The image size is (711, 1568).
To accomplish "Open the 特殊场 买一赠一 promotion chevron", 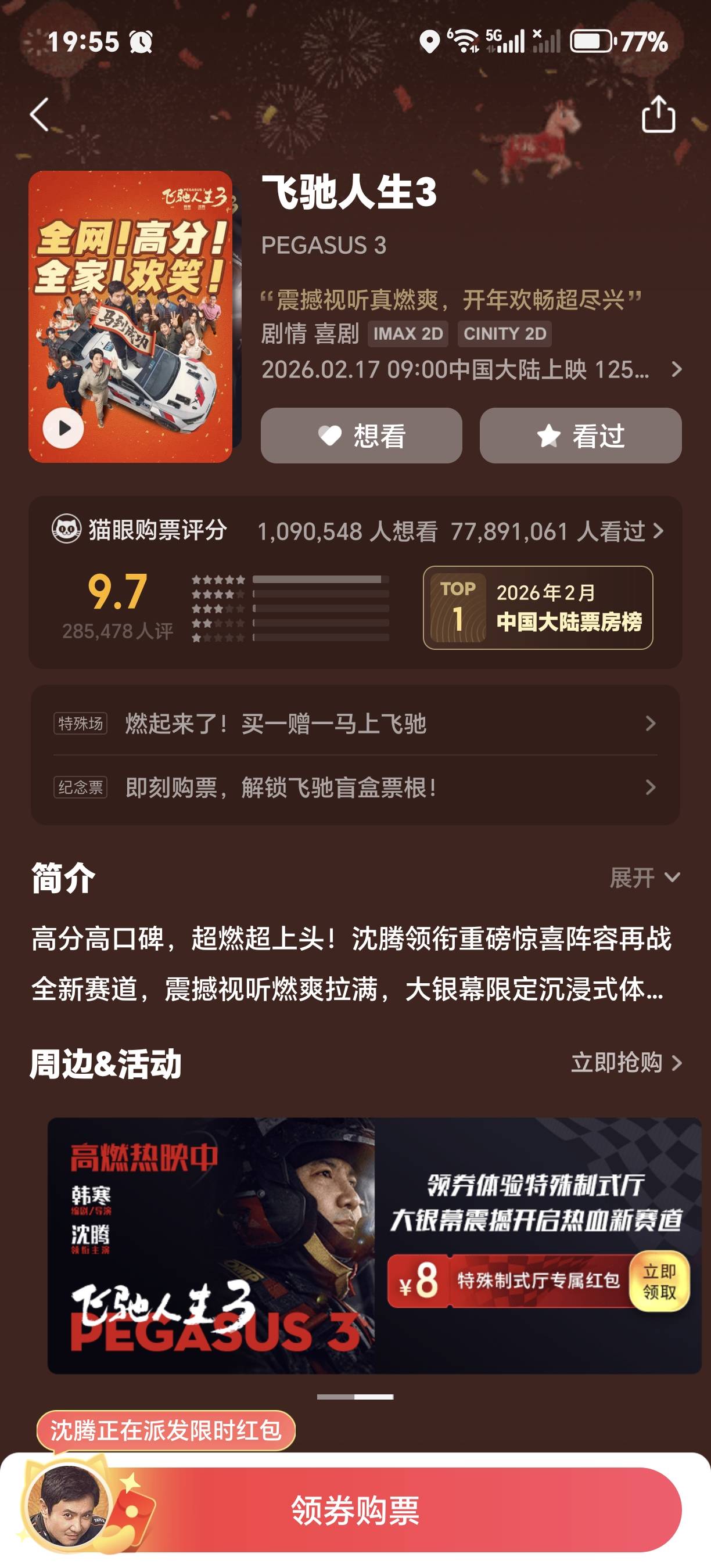I will (x=650, y=724).
